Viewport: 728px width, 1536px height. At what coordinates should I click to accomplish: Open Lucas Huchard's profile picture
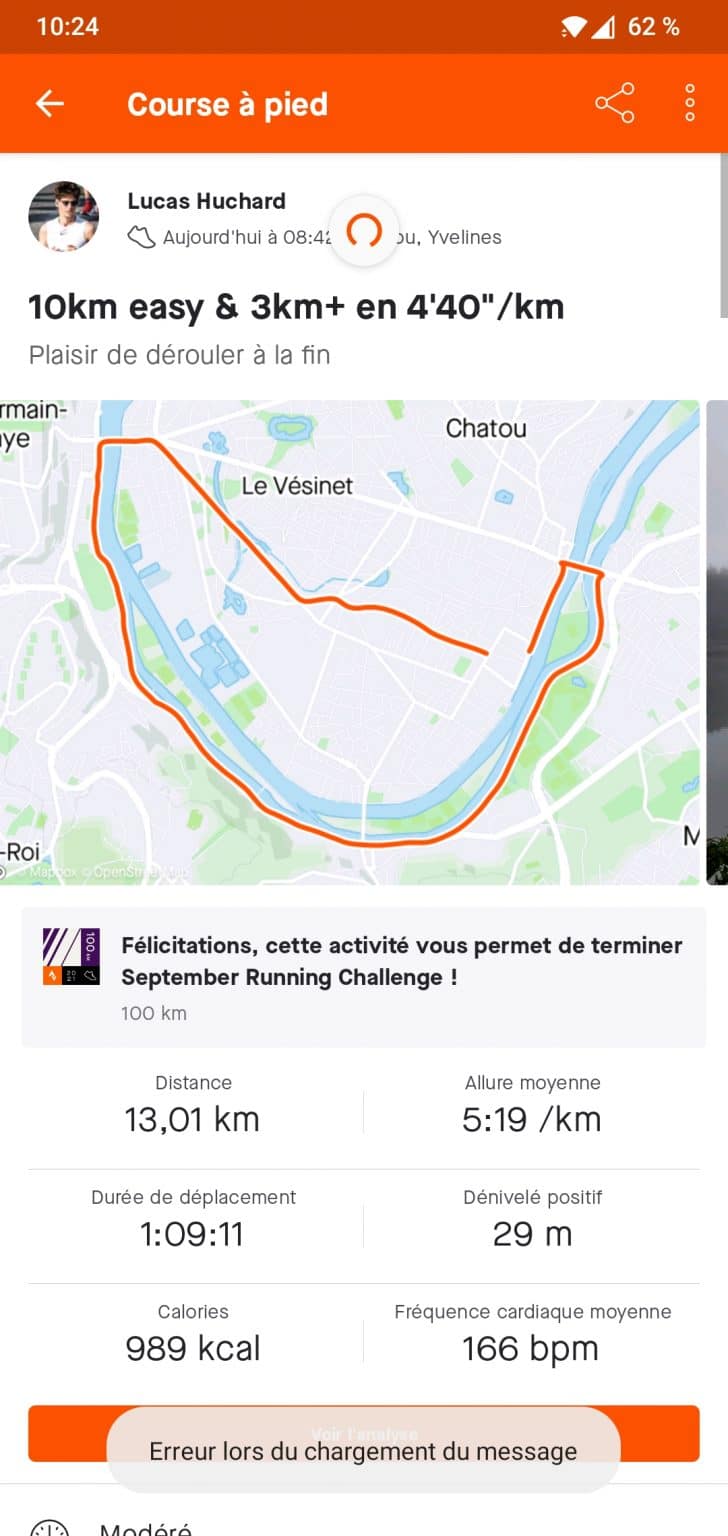click(x=63, y=216)
